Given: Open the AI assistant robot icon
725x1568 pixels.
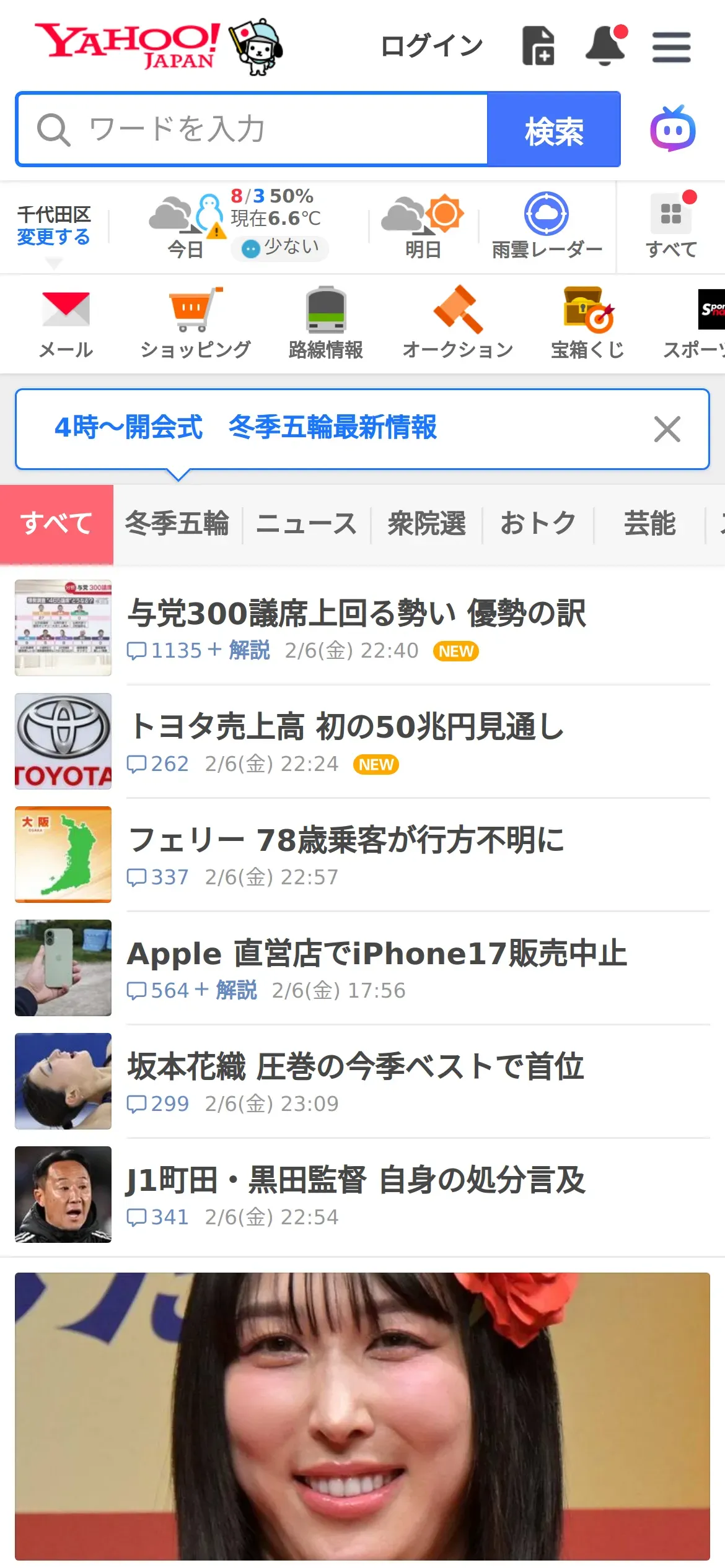Looking at the screenshot, I should tap(672, 129).
